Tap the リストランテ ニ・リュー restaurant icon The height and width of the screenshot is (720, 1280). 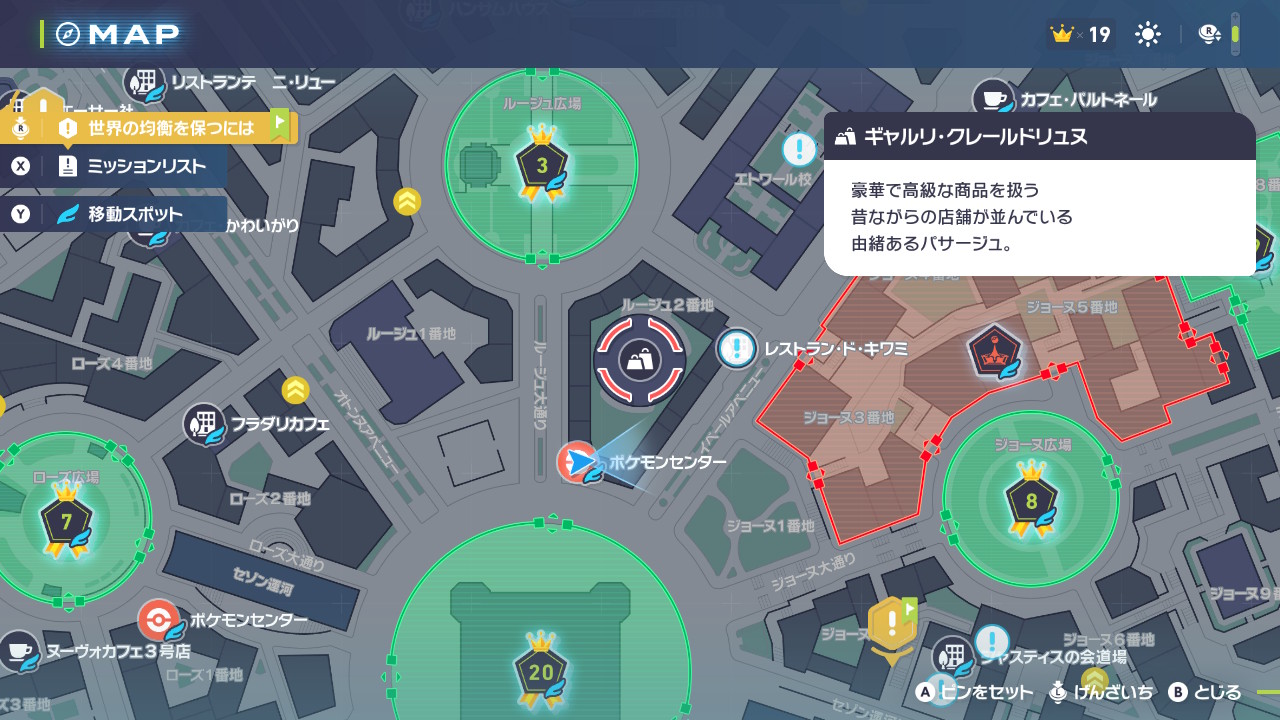point(145,82)
